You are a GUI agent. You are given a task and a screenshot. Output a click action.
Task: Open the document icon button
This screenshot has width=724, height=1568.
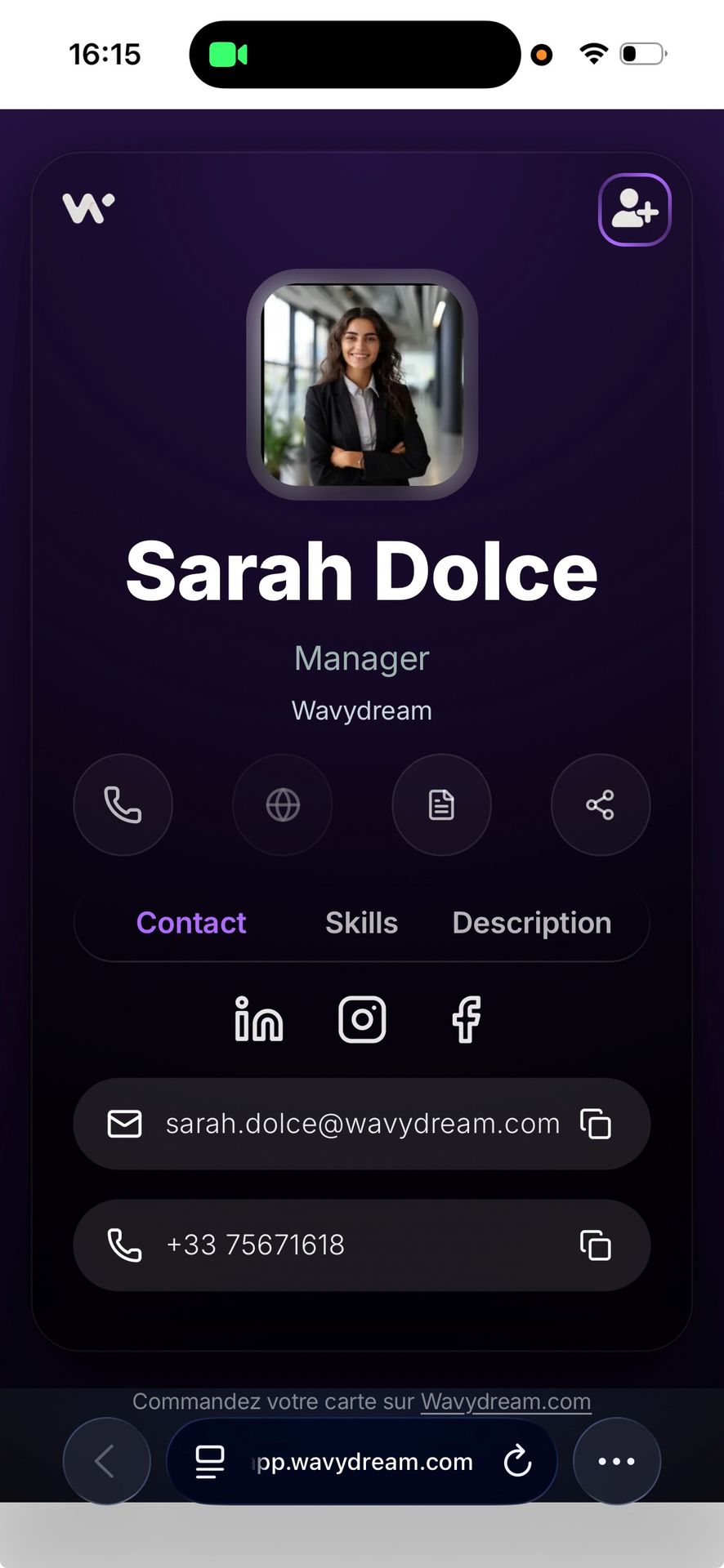441,804
